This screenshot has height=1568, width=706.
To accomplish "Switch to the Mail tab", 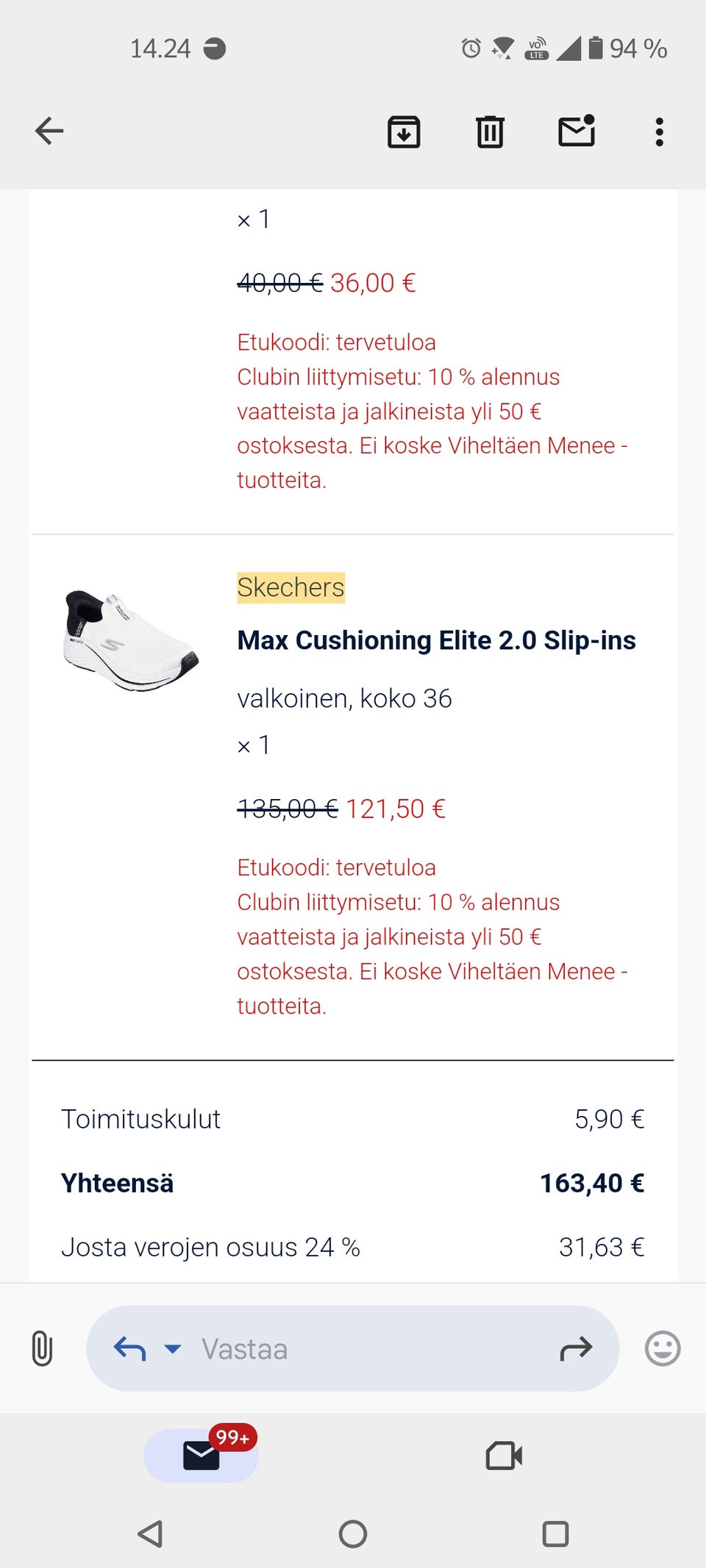I will point(202,1456).
